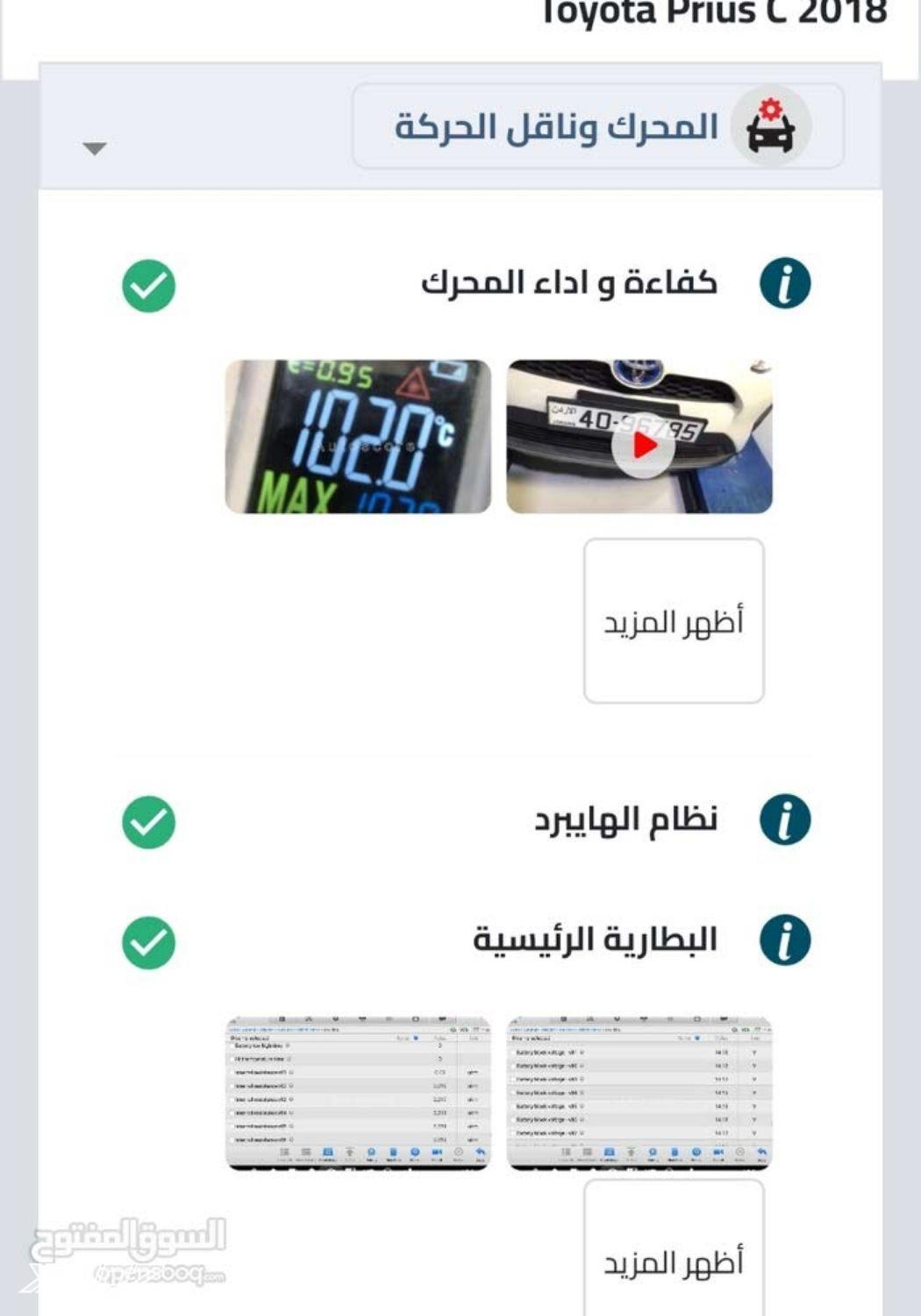921x1316 pixels.
Task: Open info for البطارية الرئيسية
Action: (x=784, y=941)
